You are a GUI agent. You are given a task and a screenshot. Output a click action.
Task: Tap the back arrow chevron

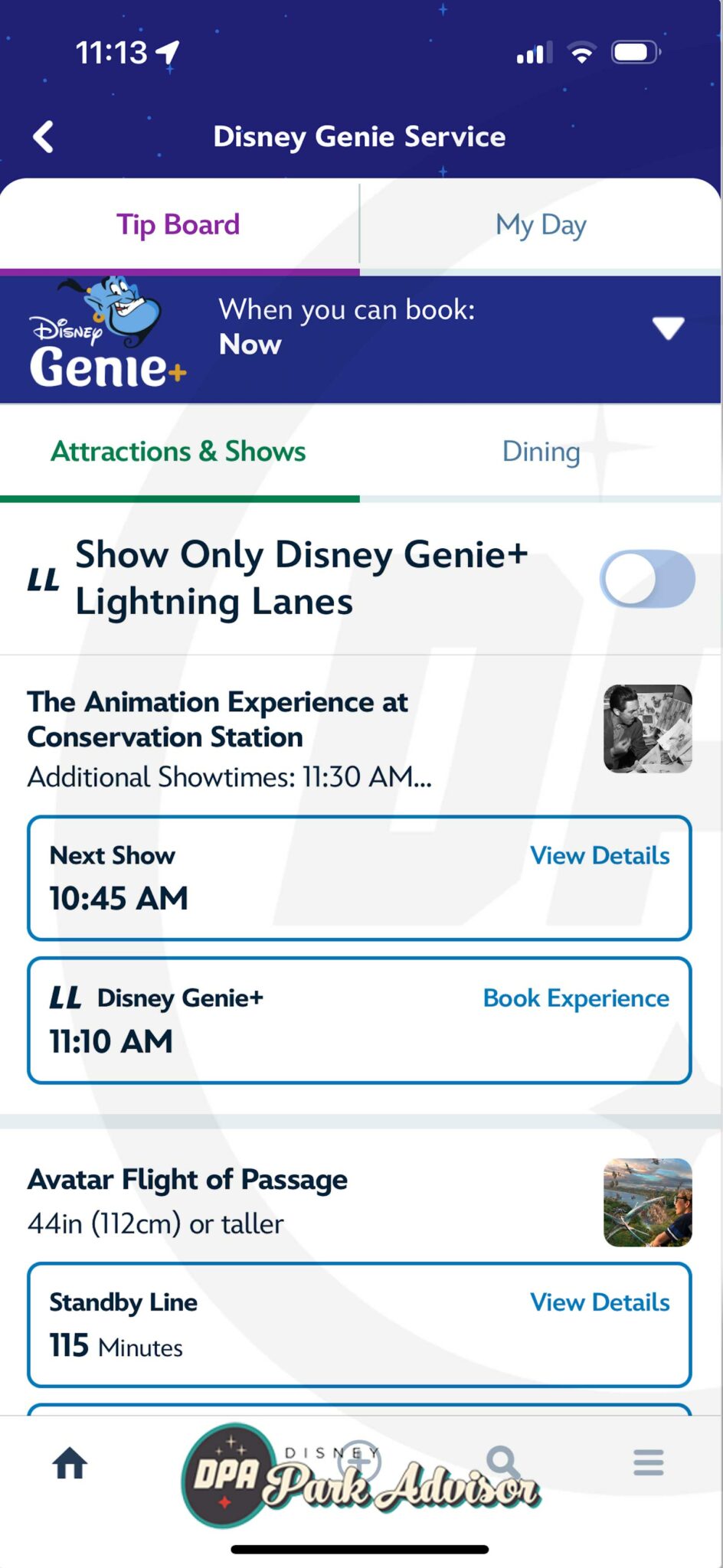coord(42,136)
